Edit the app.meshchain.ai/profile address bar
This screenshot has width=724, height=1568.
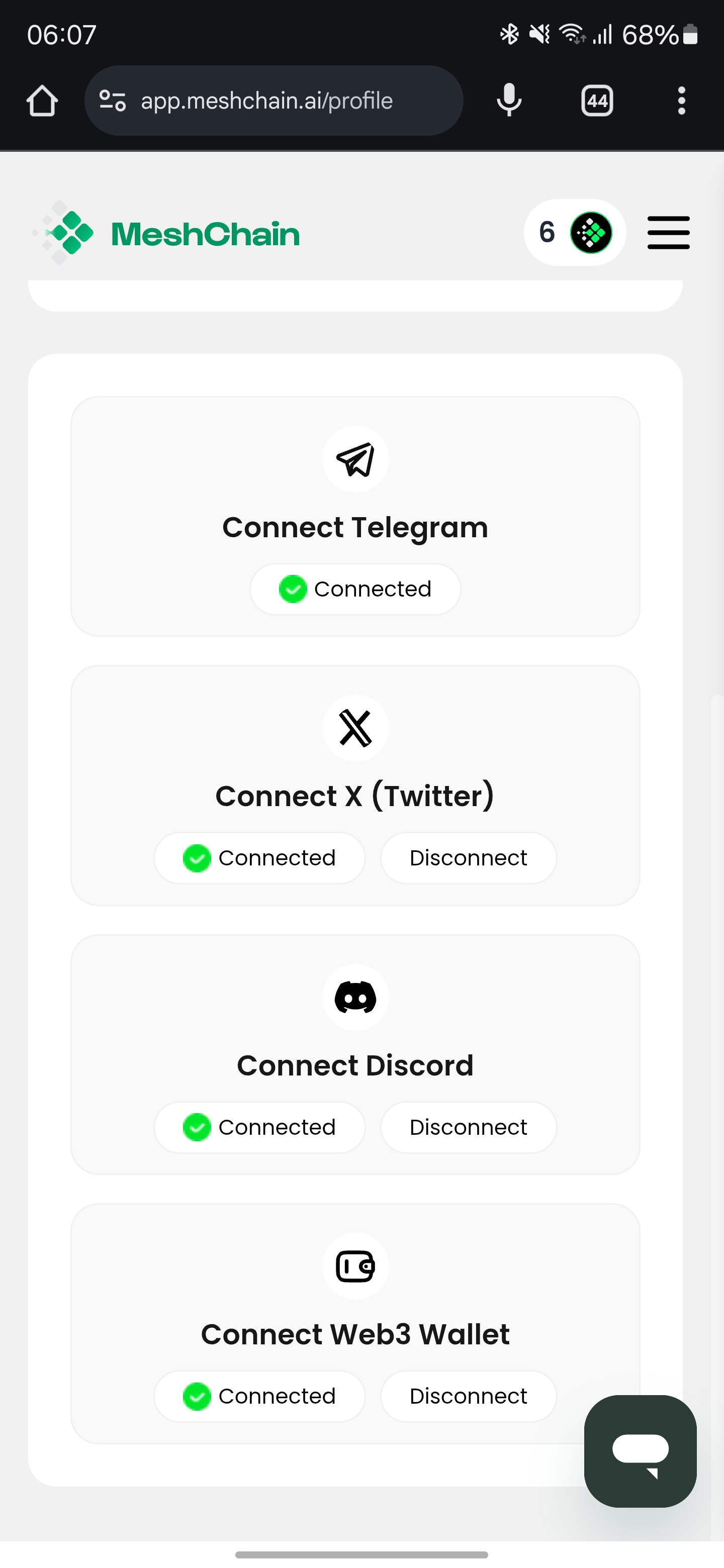pyautogui.click(x=274, y=101)
